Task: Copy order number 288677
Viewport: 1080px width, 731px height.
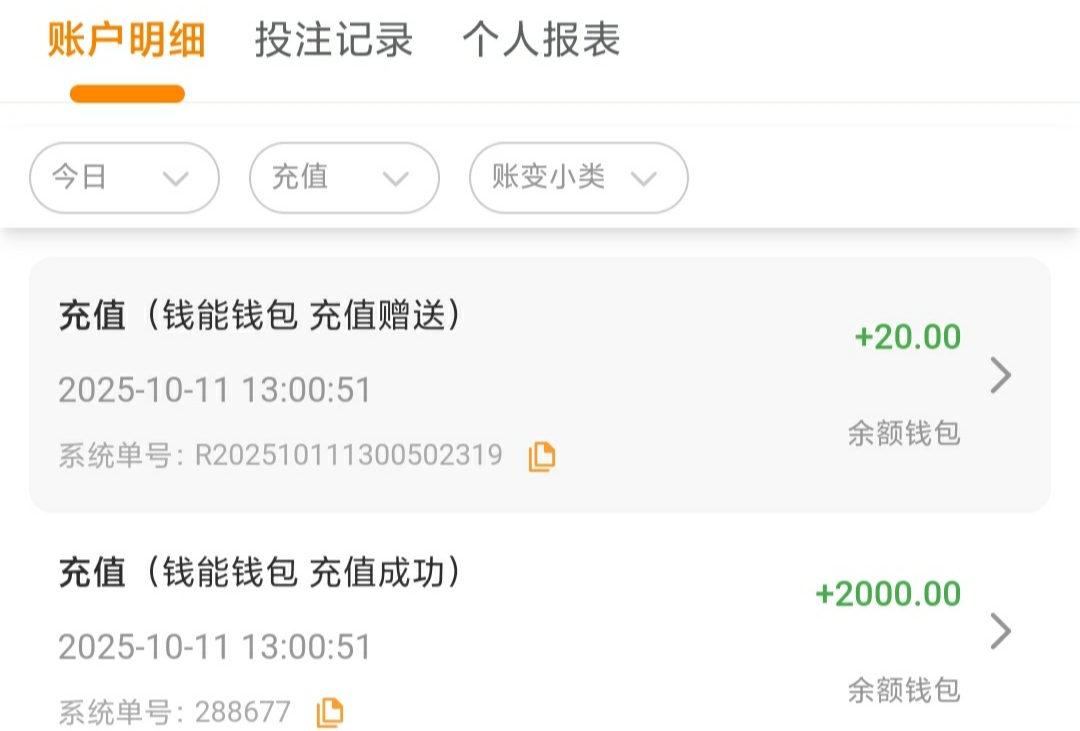Action: (330, 713)
